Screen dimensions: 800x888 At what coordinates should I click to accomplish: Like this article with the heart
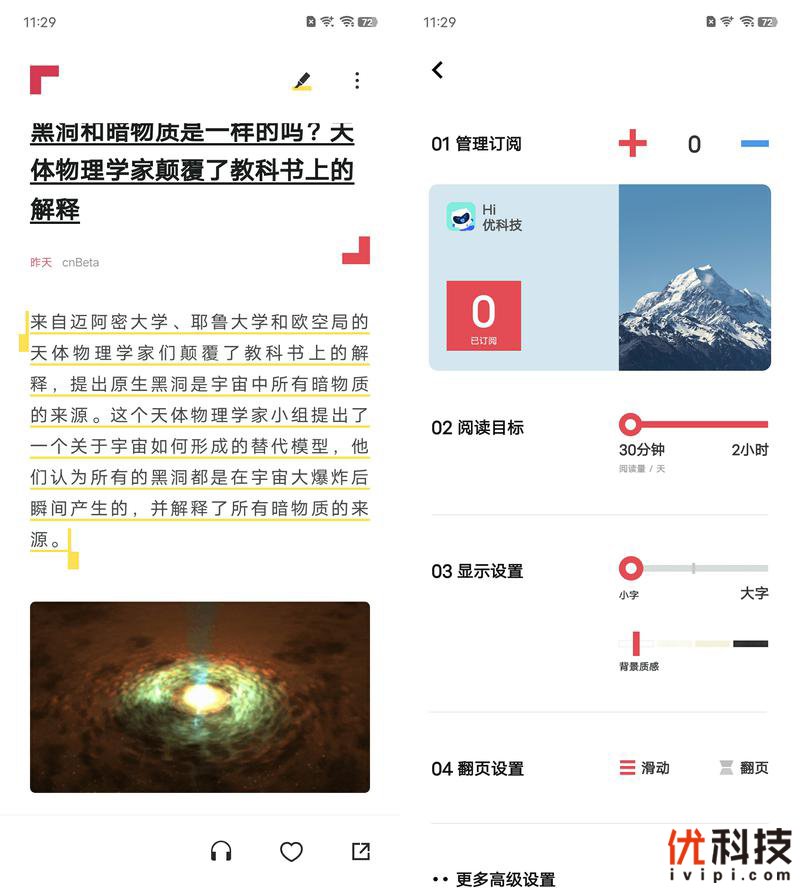tap(291, 851)
